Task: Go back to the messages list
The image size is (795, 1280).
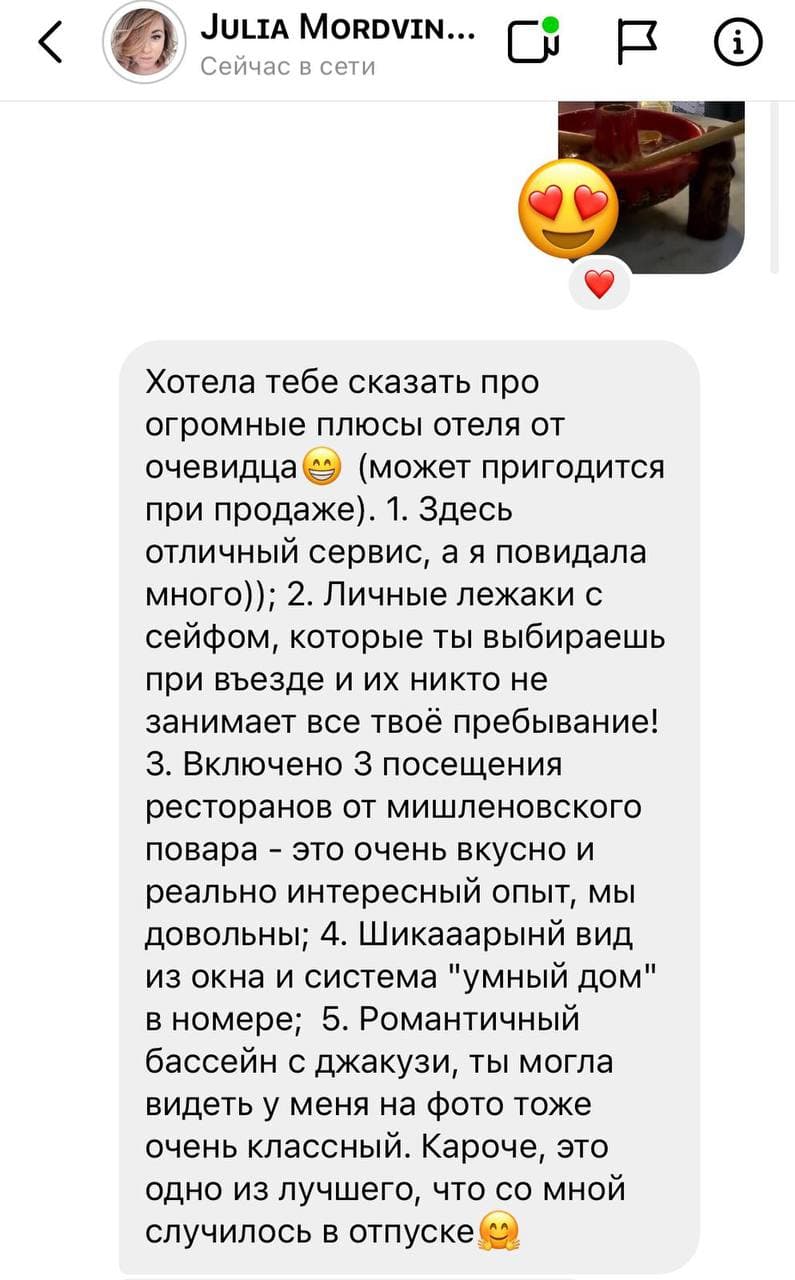Action: pos(52,42)
